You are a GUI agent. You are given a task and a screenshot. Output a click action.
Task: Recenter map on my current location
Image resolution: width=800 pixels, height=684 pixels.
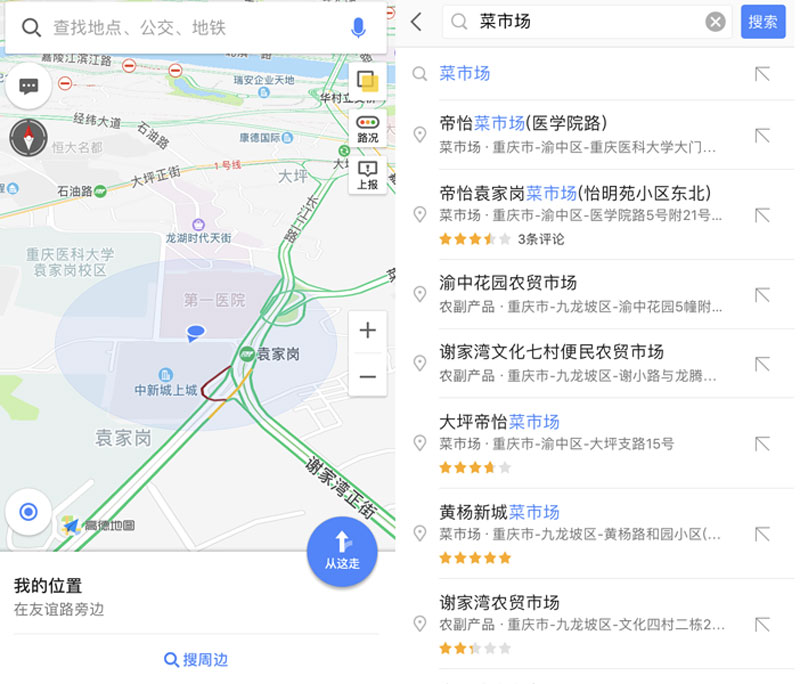(28, 512)
